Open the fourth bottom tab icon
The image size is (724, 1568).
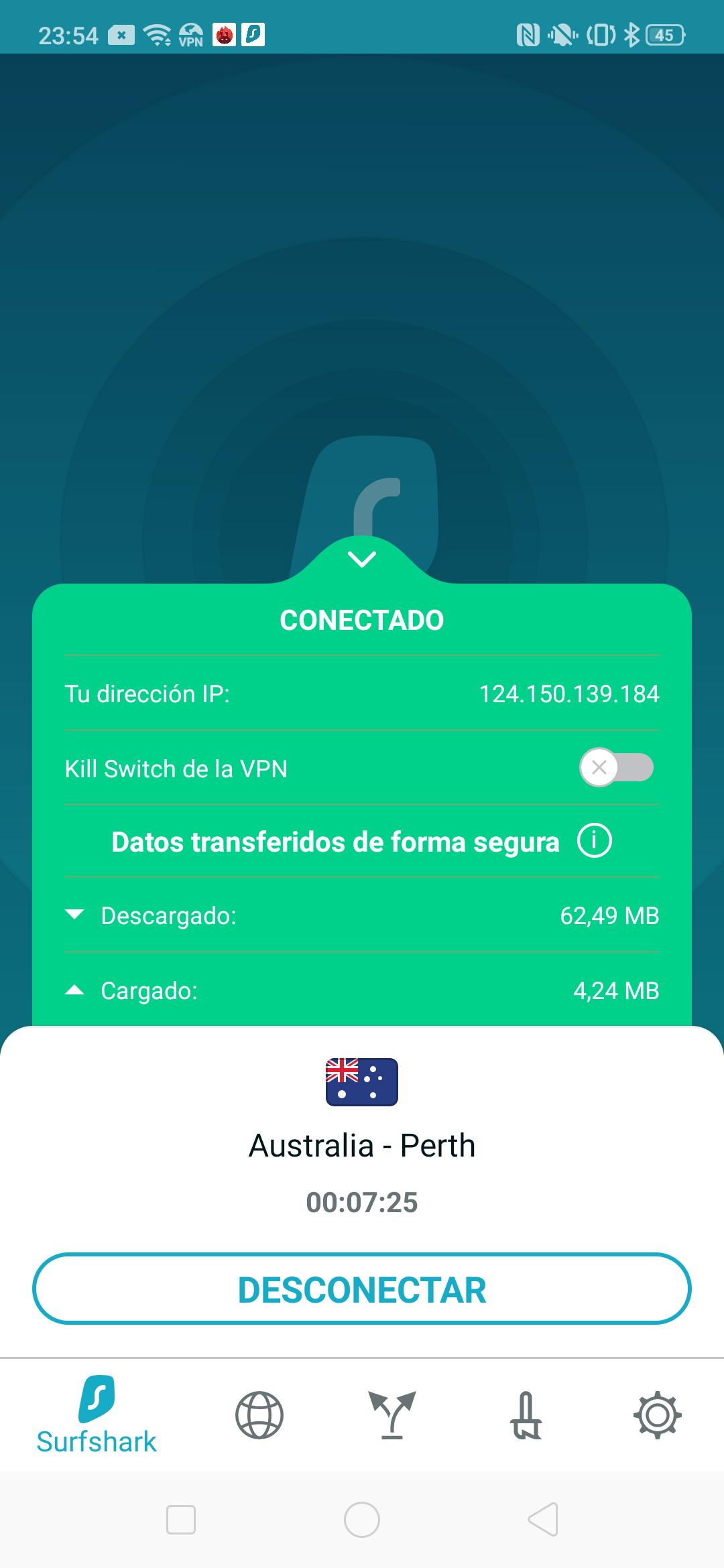tap(526, 1415)
